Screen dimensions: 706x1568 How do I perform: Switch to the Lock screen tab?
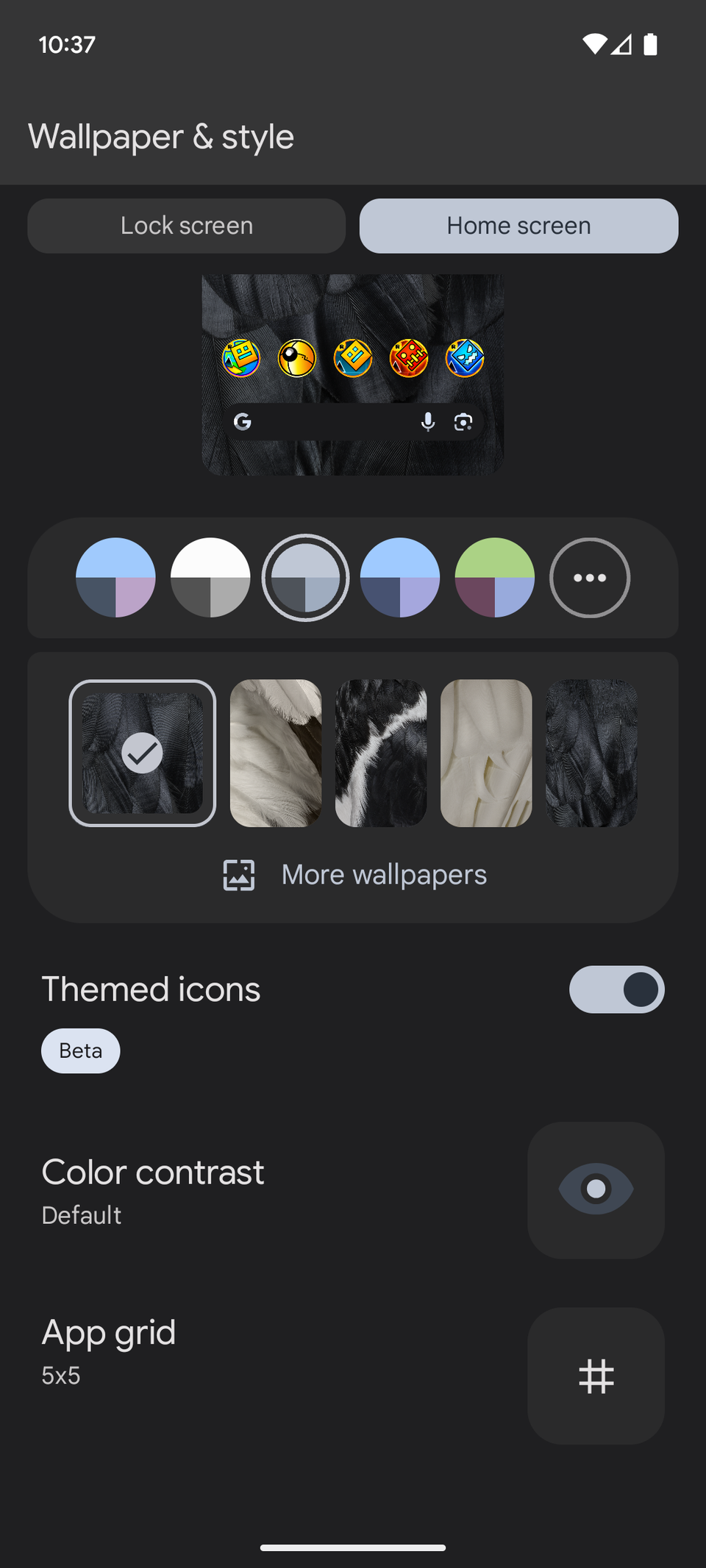coord(186,226)
